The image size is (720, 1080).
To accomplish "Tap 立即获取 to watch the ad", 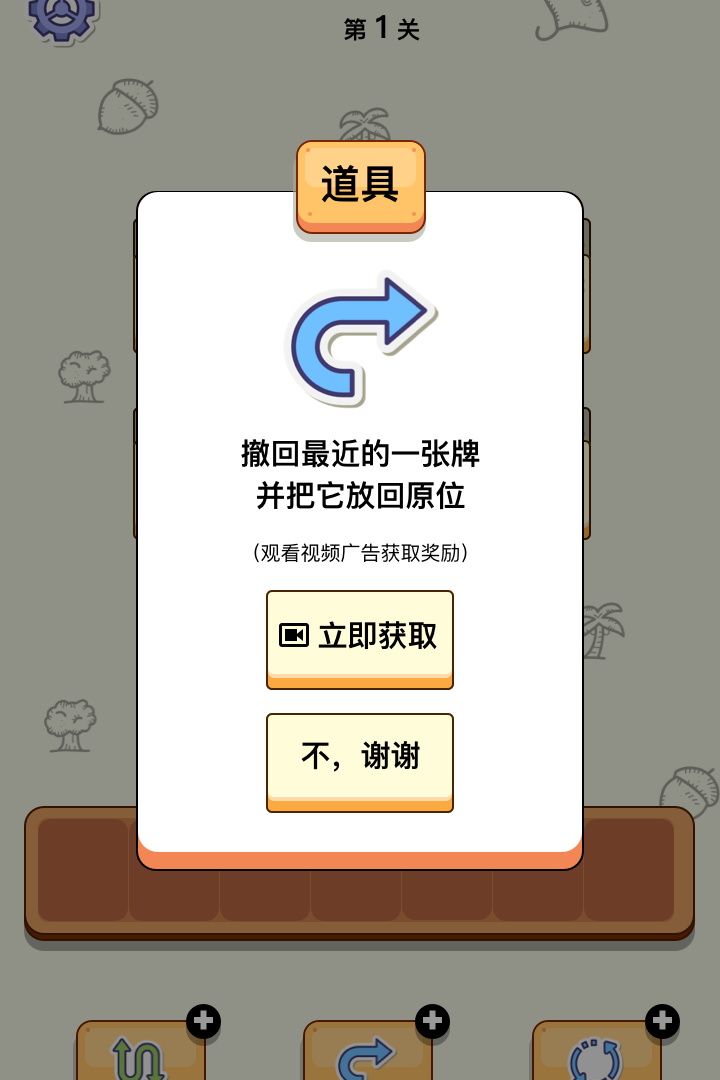I will pos(360,638).
